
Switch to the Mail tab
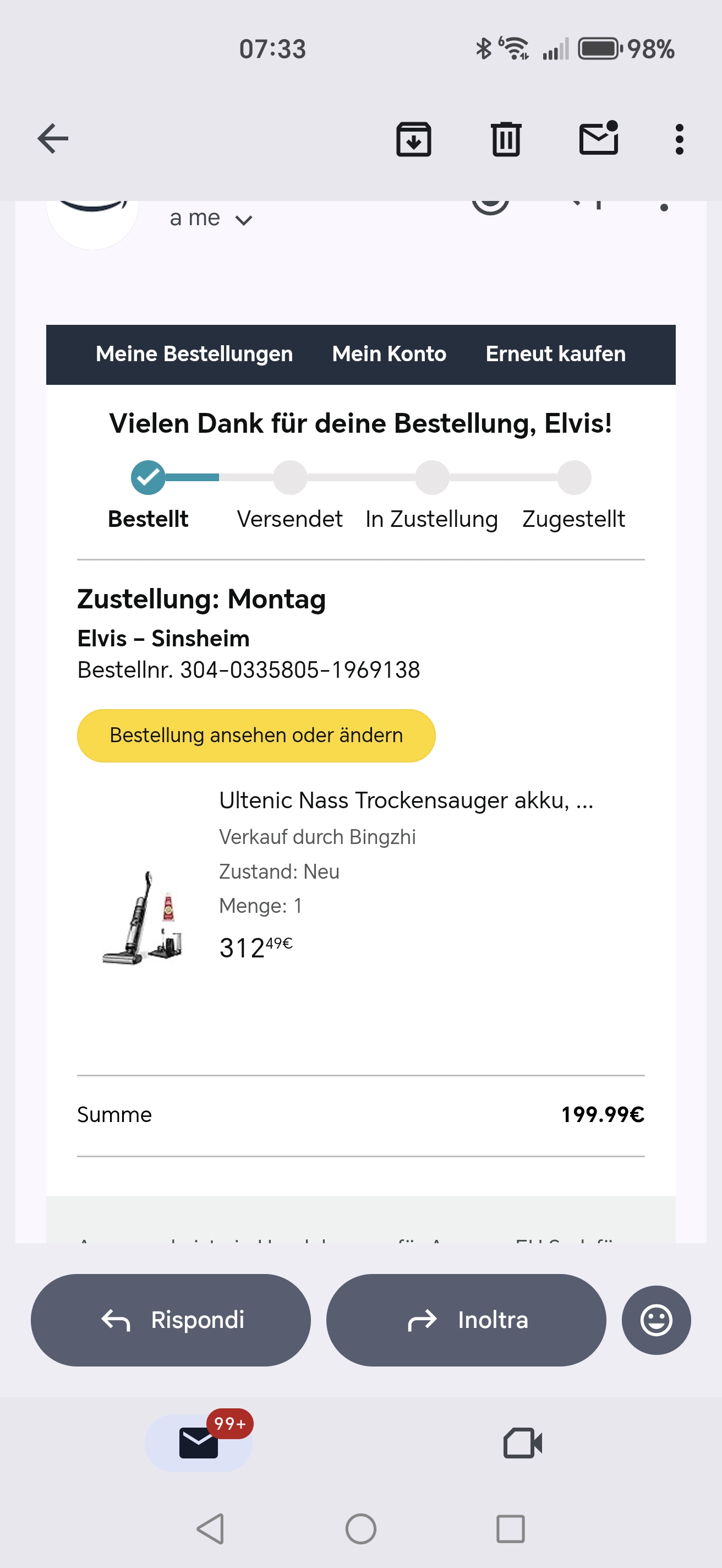(x=198, y=1442)
